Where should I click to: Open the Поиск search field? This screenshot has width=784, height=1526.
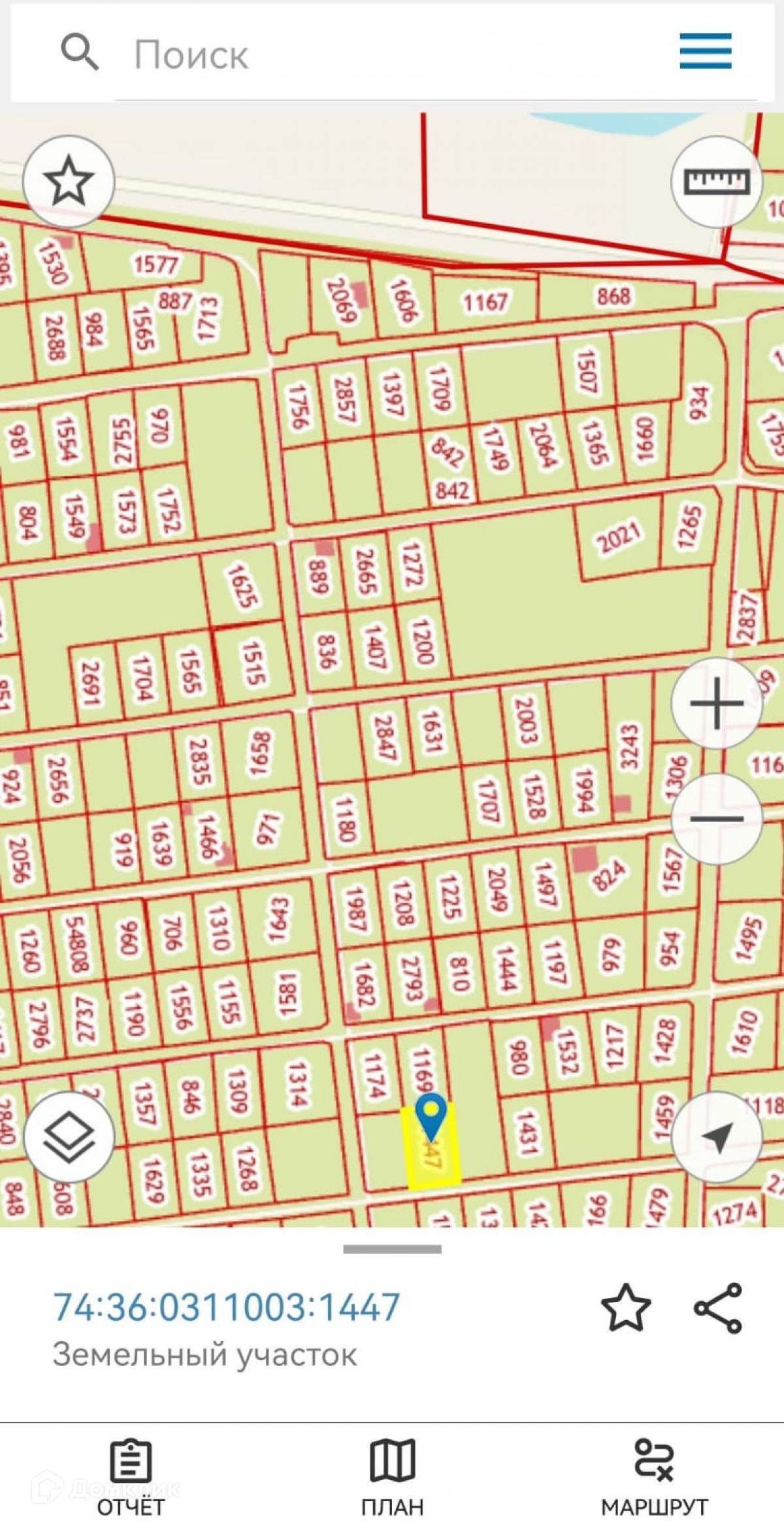(392, 54)
